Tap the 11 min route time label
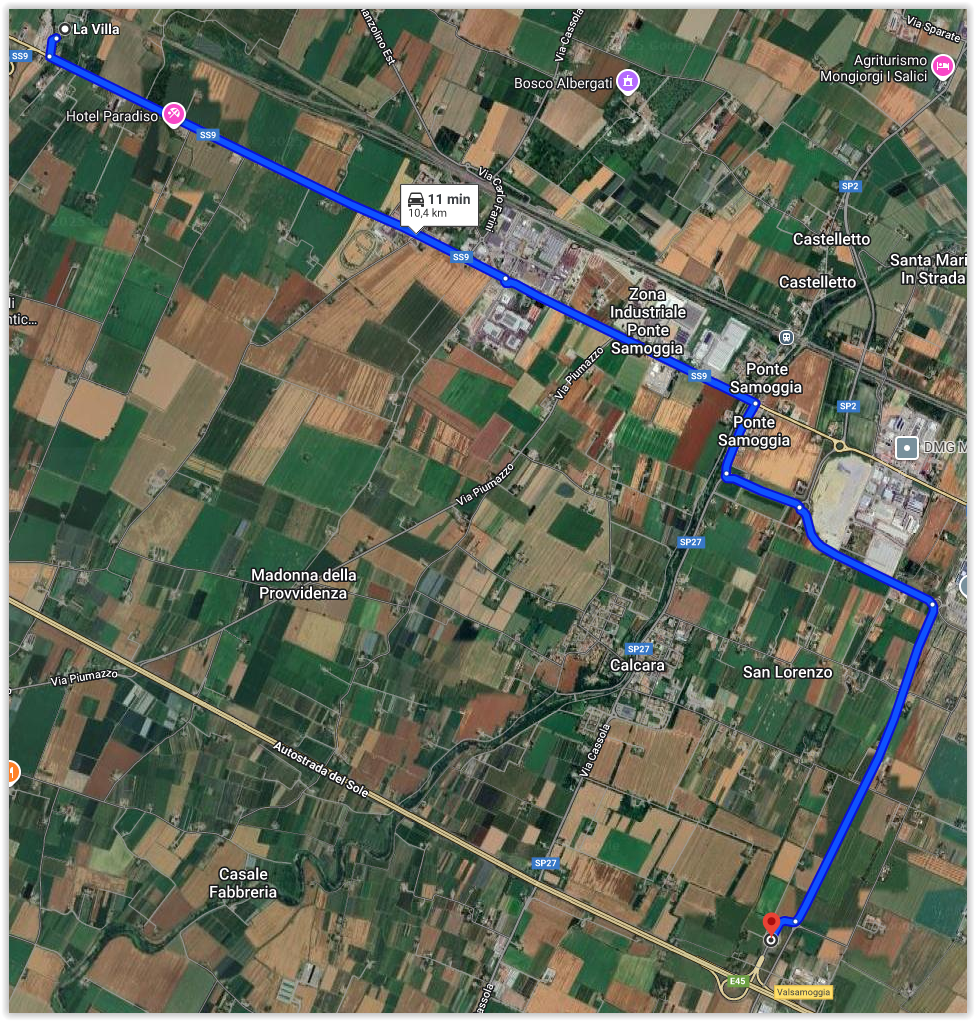Viewport: 975px width, 1021px height. [438, 205]
